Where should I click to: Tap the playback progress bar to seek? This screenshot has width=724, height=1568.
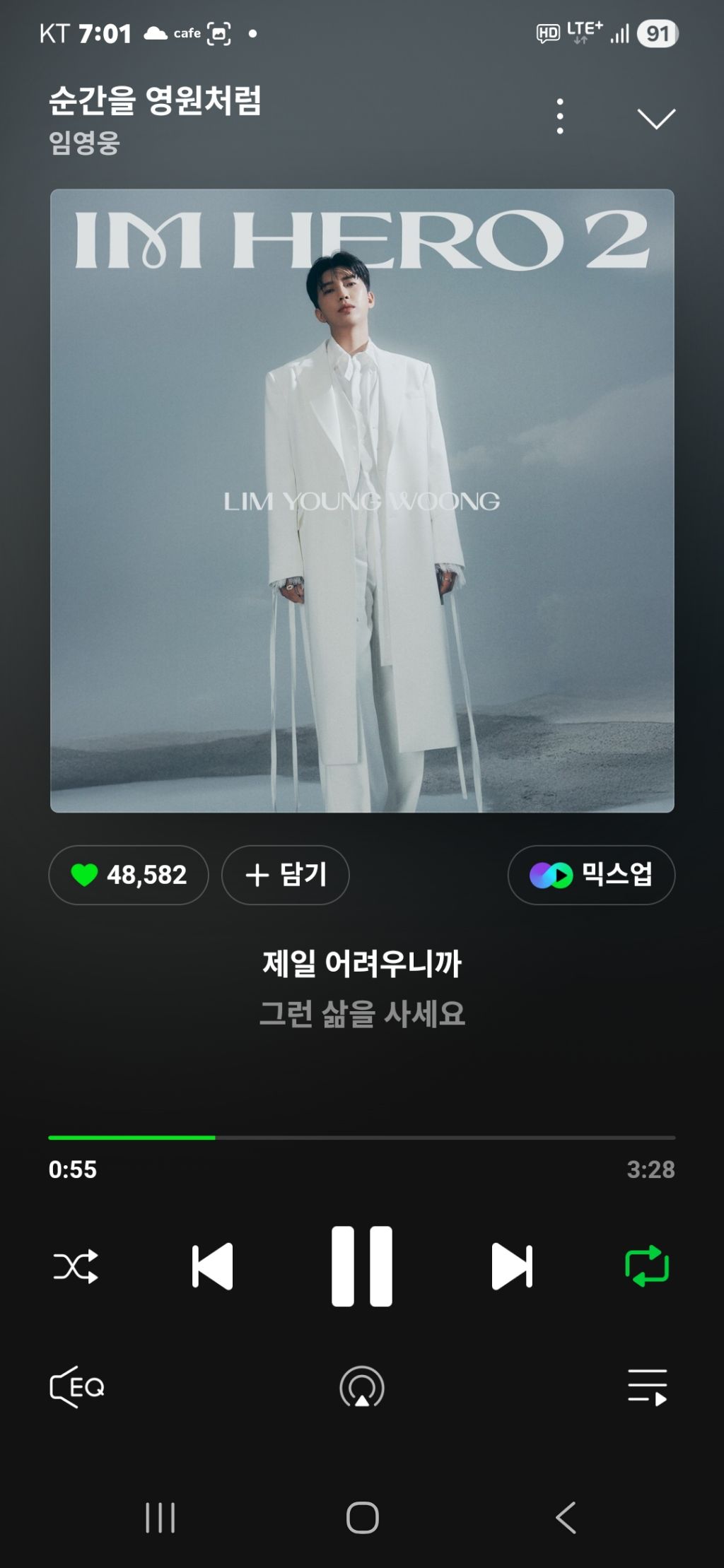362,1138
